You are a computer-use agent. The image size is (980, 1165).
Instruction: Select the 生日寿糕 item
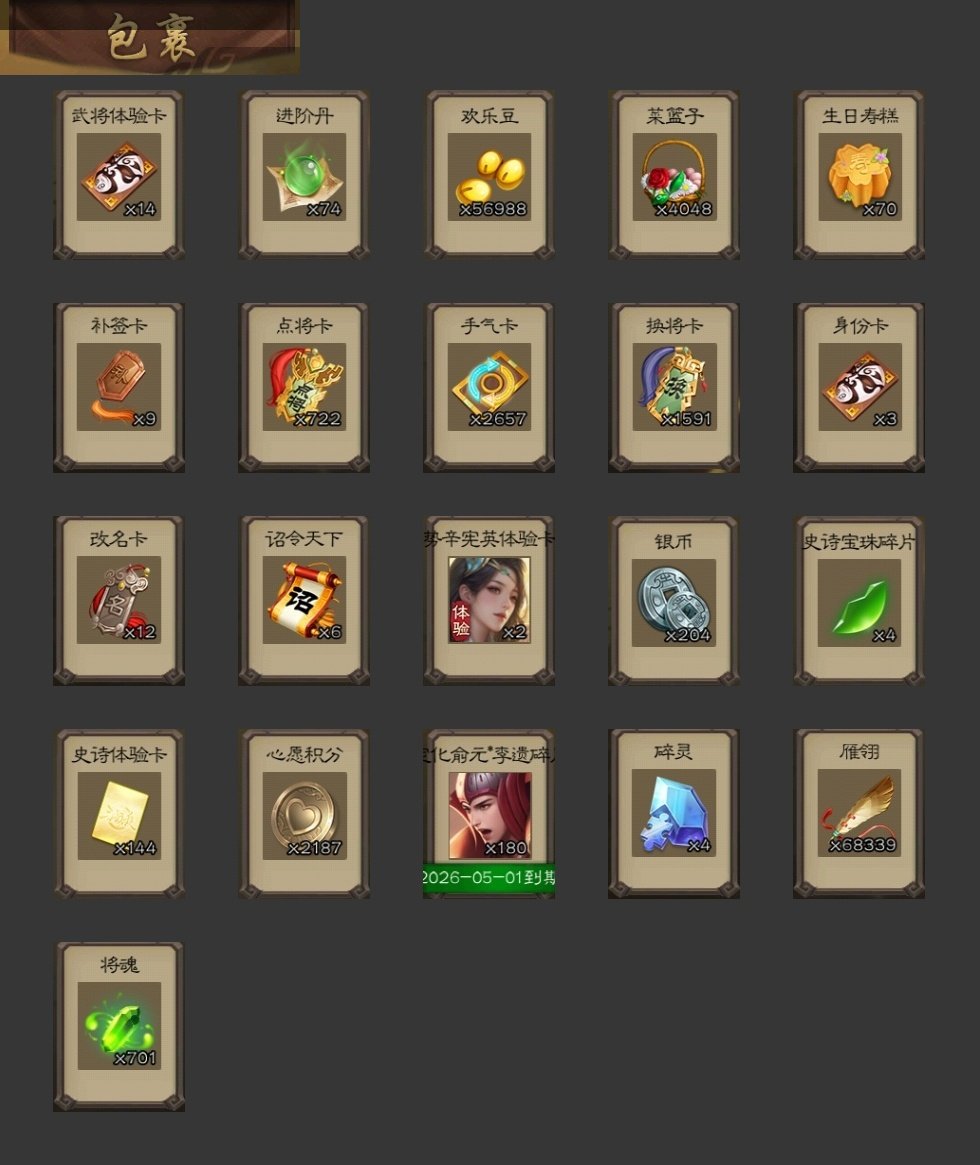pyautogui.click(x=859, y=176)
